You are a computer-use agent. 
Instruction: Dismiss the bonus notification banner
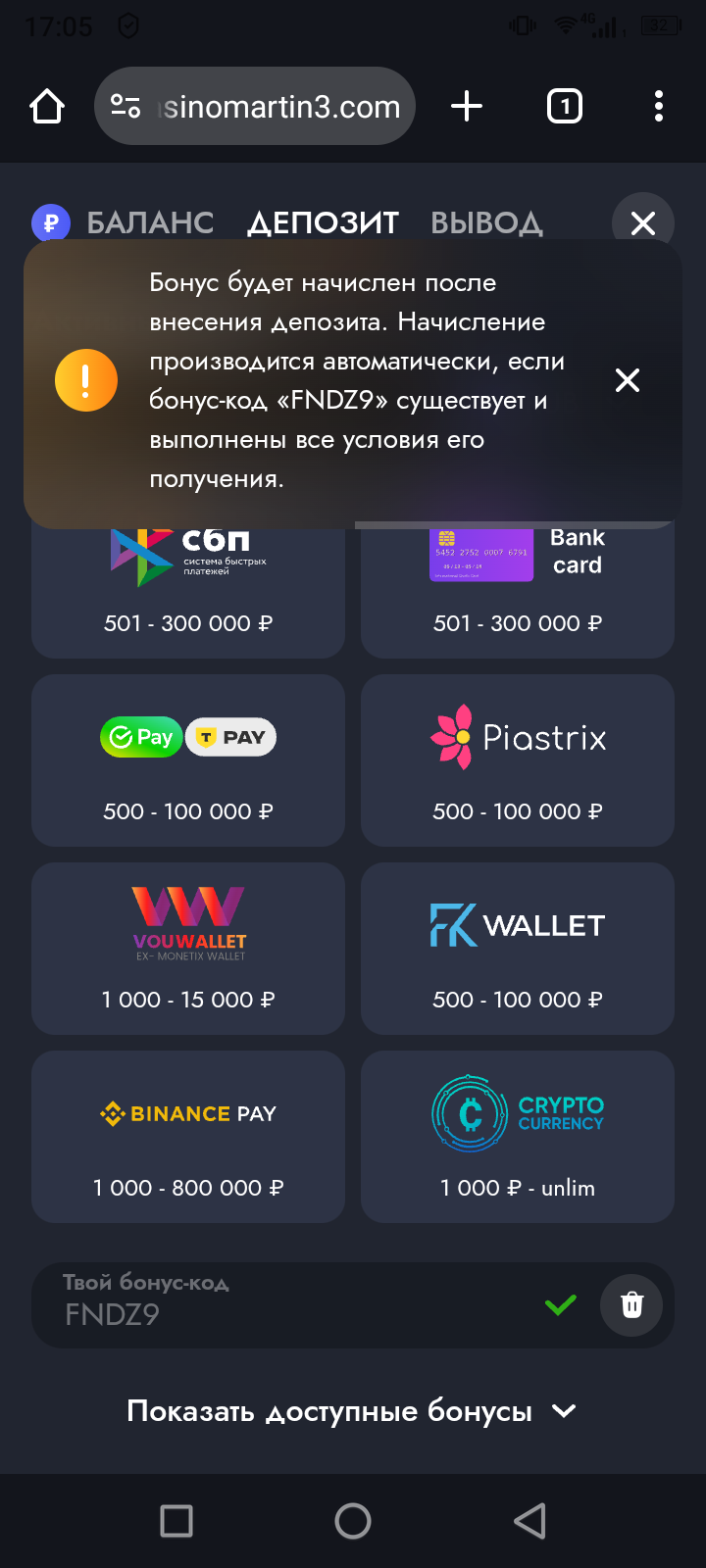tap(628, 380)
